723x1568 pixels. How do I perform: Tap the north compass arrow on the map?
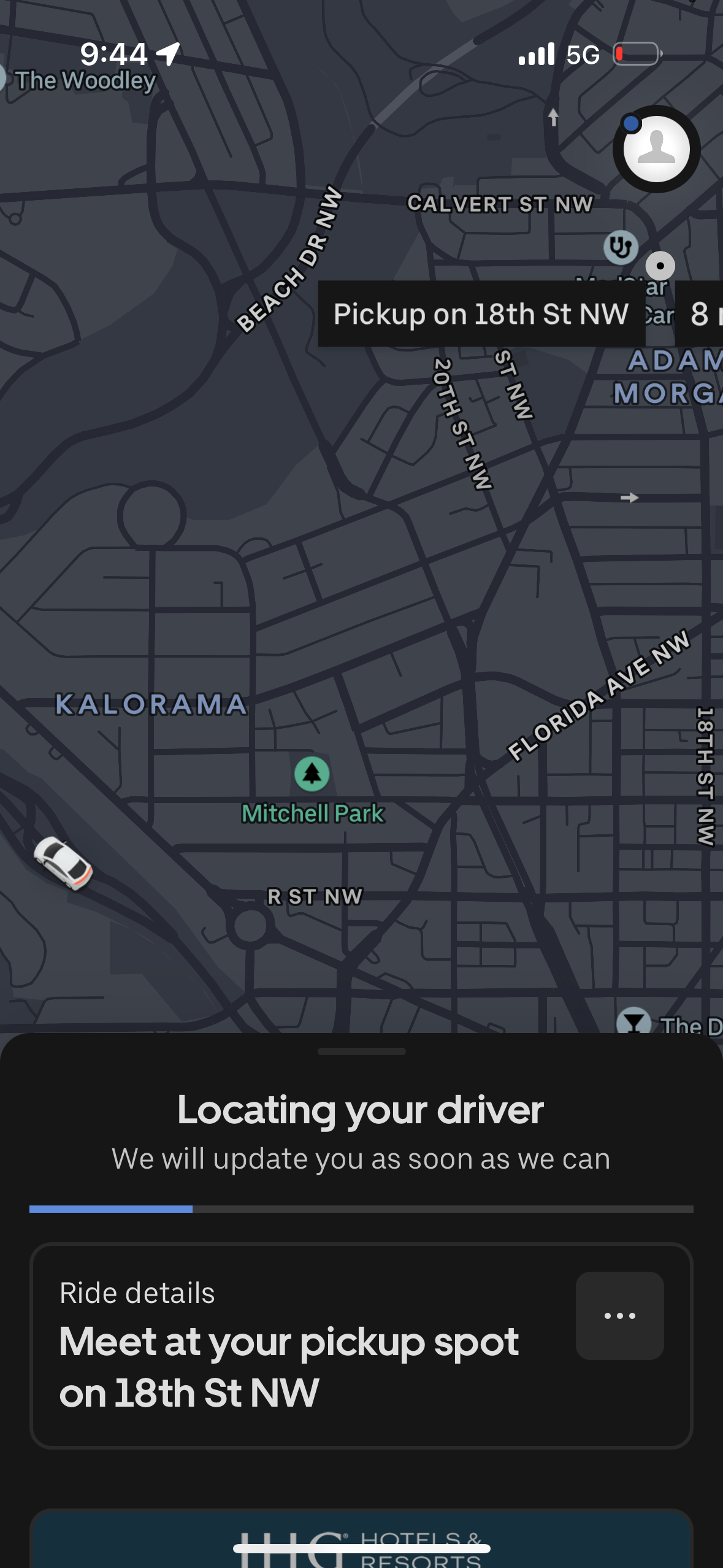(553, 117)
